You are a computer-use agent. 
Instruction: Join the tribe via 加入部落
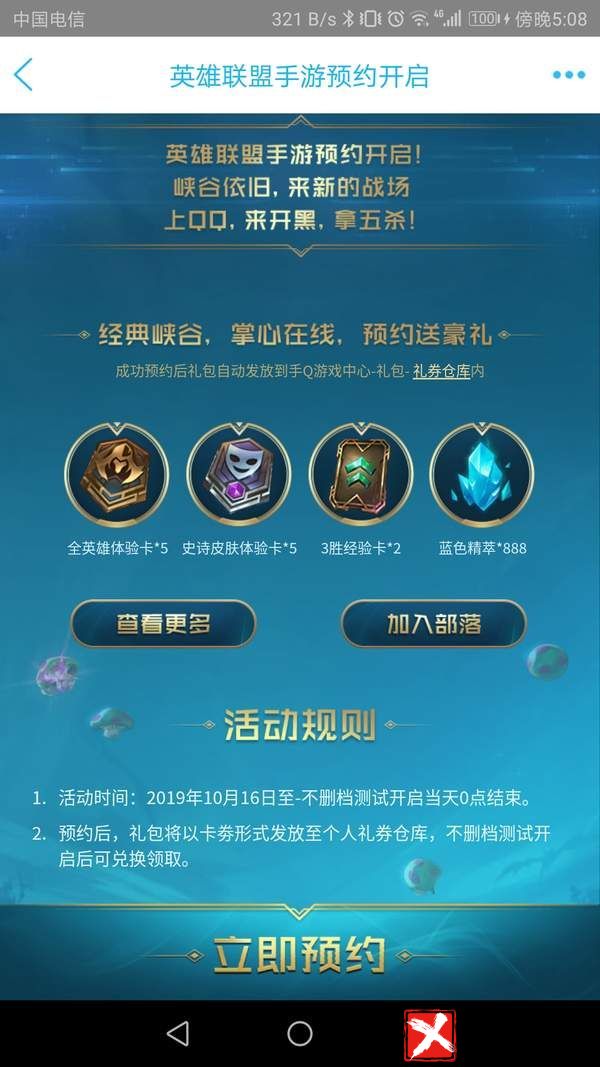434,624
